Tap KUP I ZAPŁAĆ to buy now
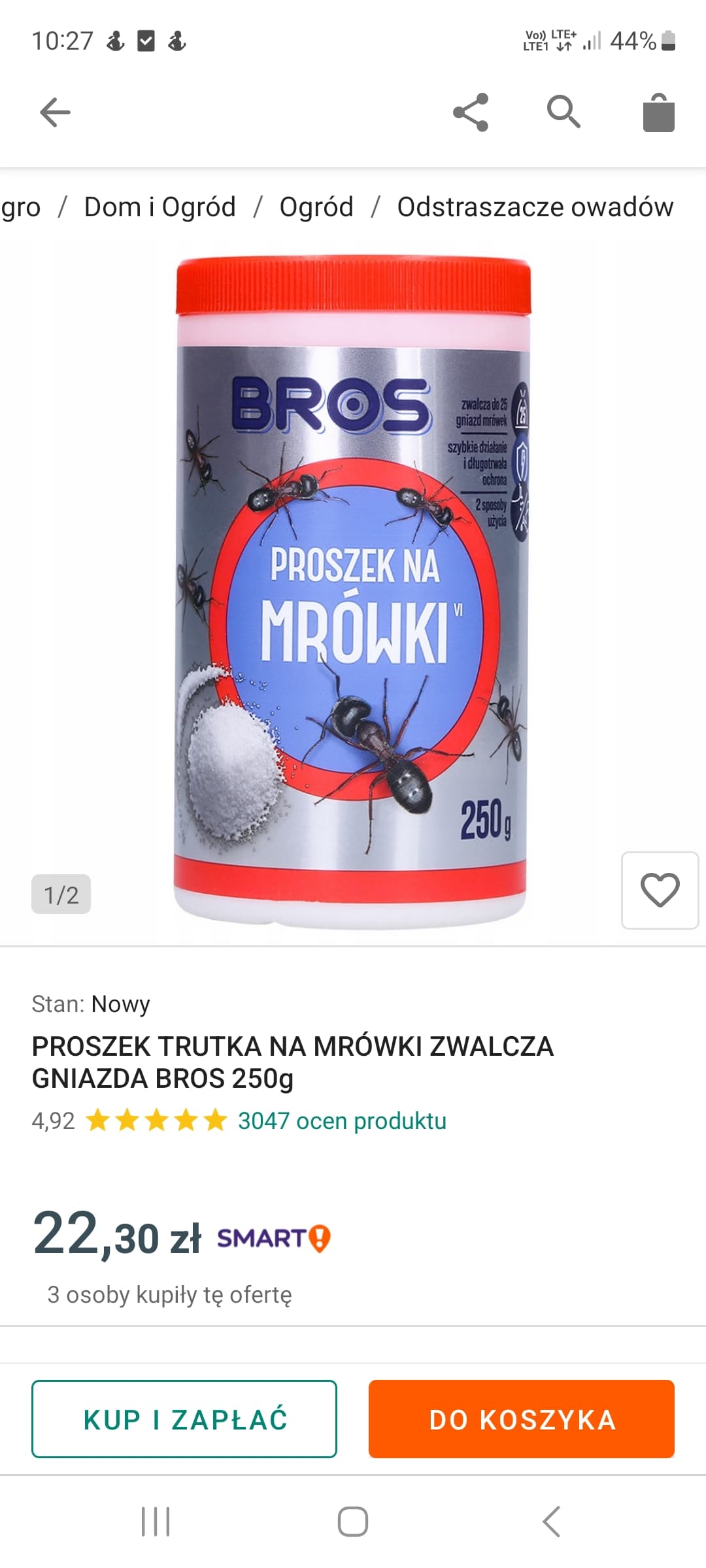The image size is (706, 1568). pyautogui.click(x=184, y=1419)
